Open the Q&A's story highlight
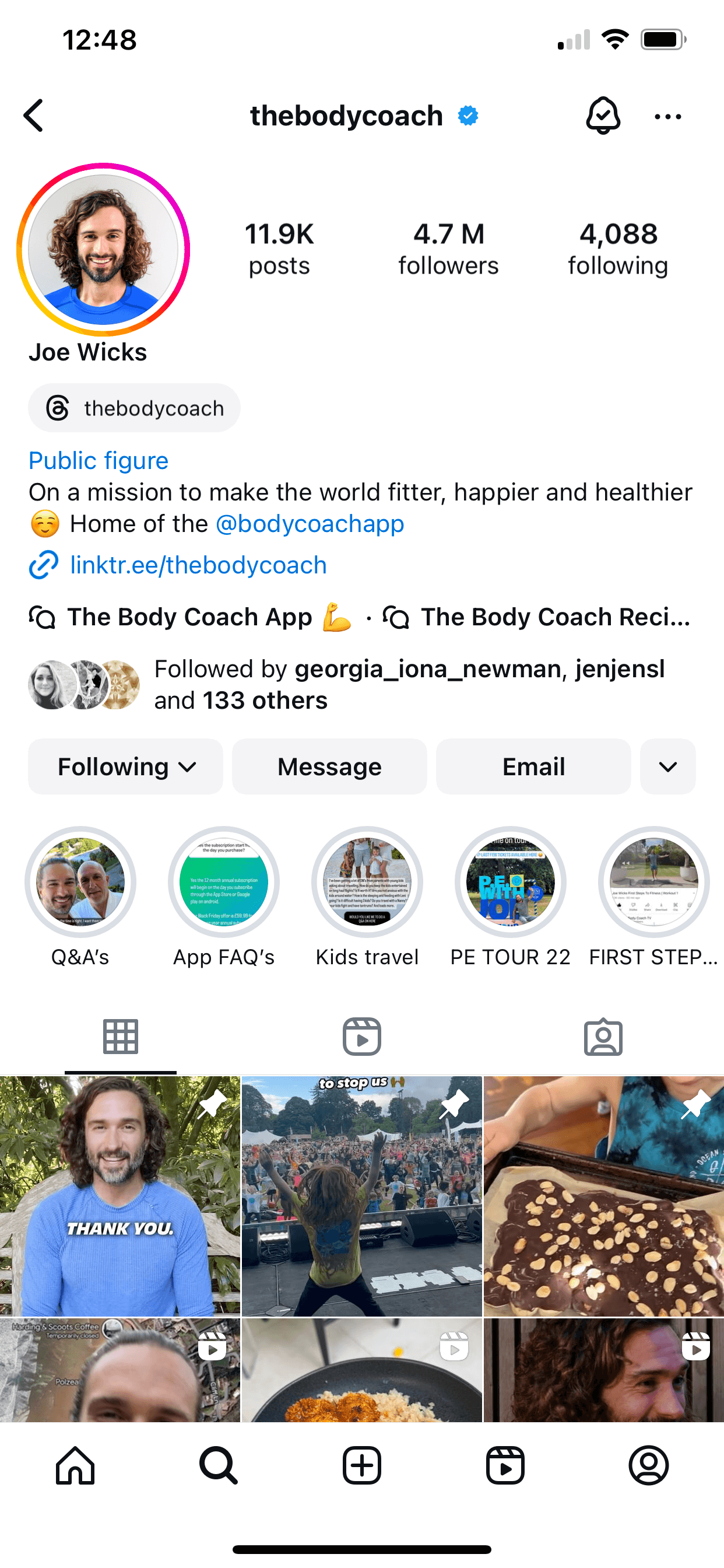This screenshot has width=724, height=1568. (x=80, y=882)
